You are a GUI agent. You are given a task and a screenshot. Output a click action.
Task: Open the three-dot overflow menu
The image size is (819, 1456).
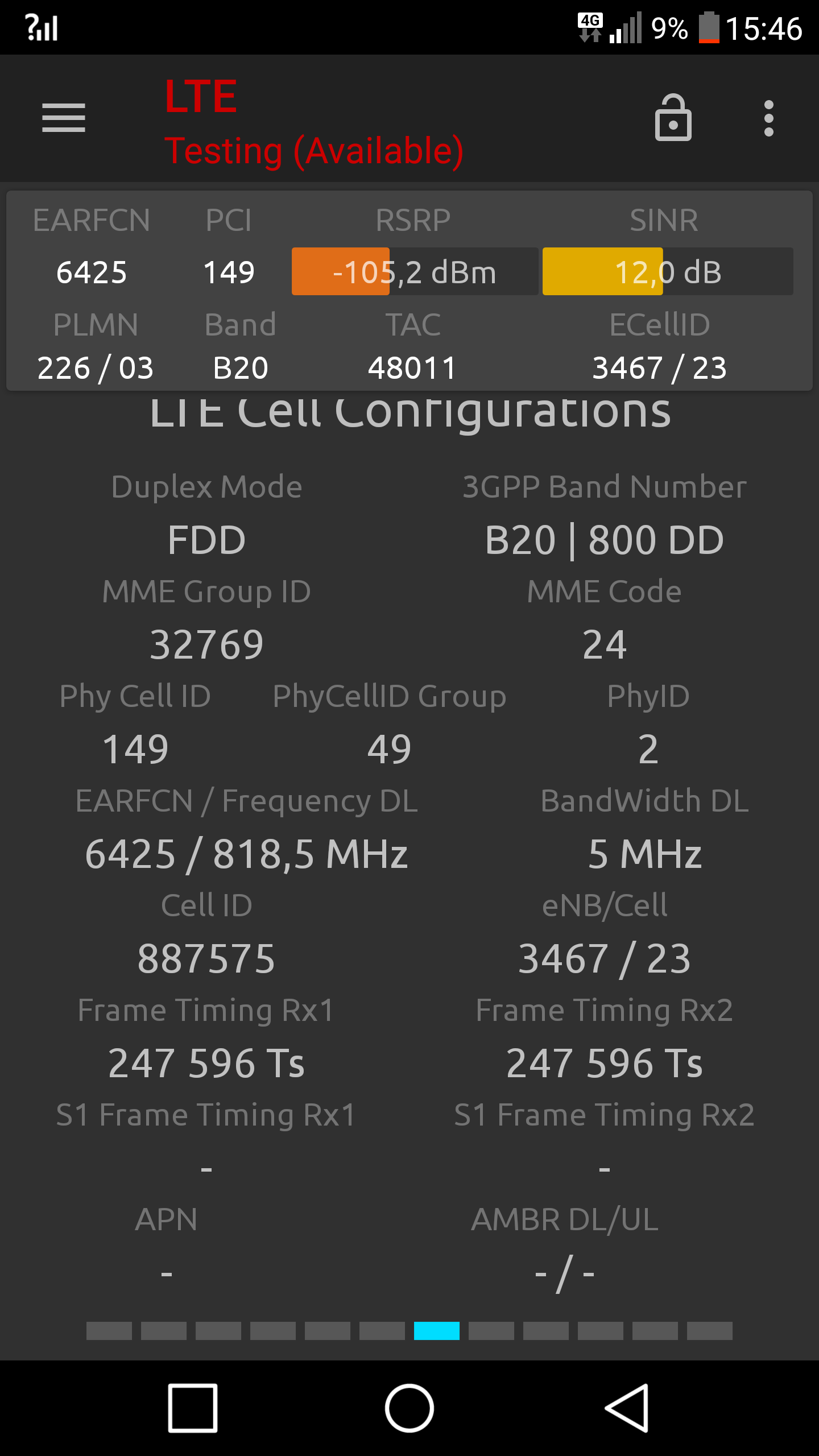(769, 118)
